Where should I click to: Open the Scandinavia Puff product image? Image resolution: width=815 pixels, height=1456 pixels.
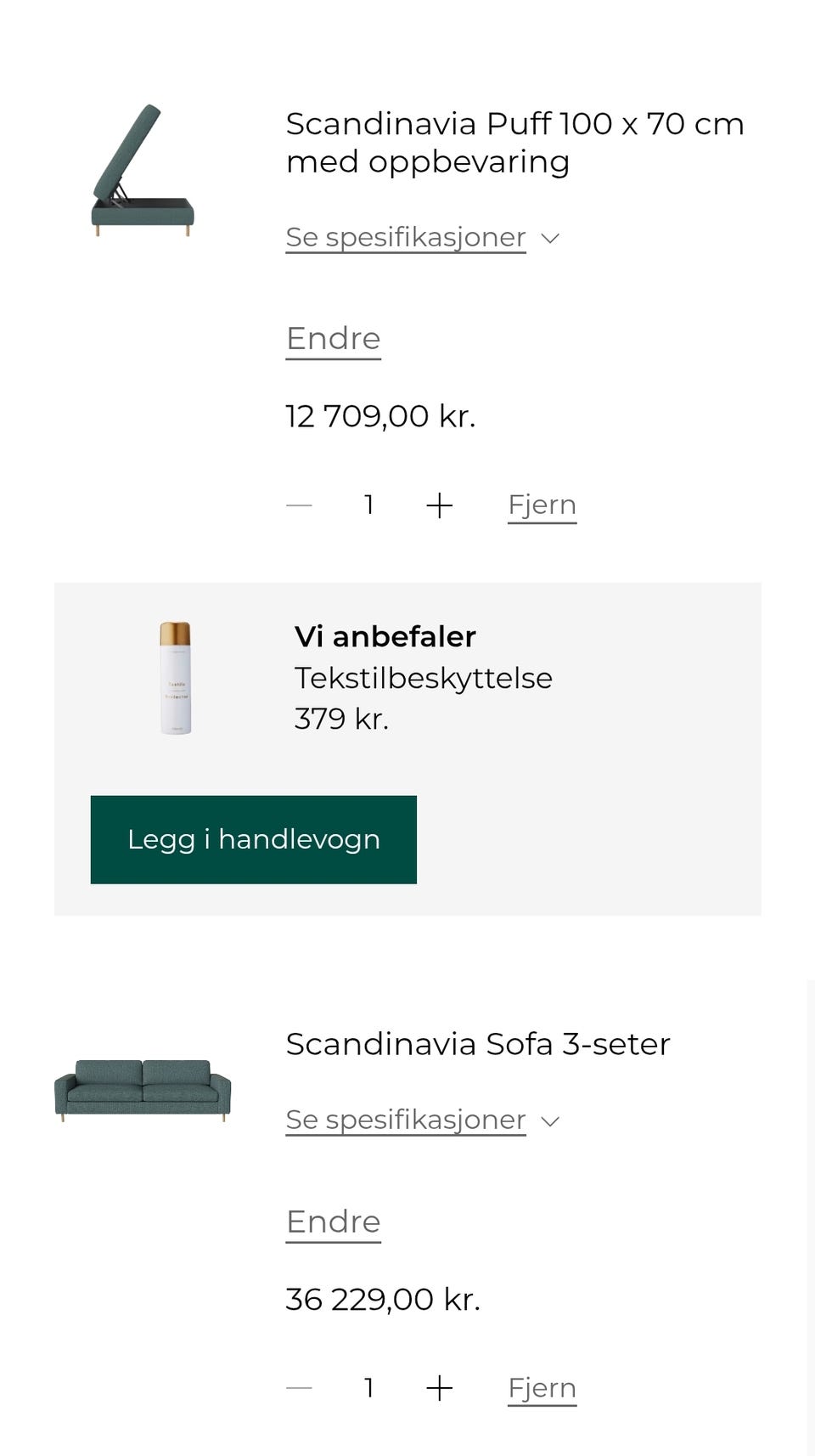tap(143, 170)
